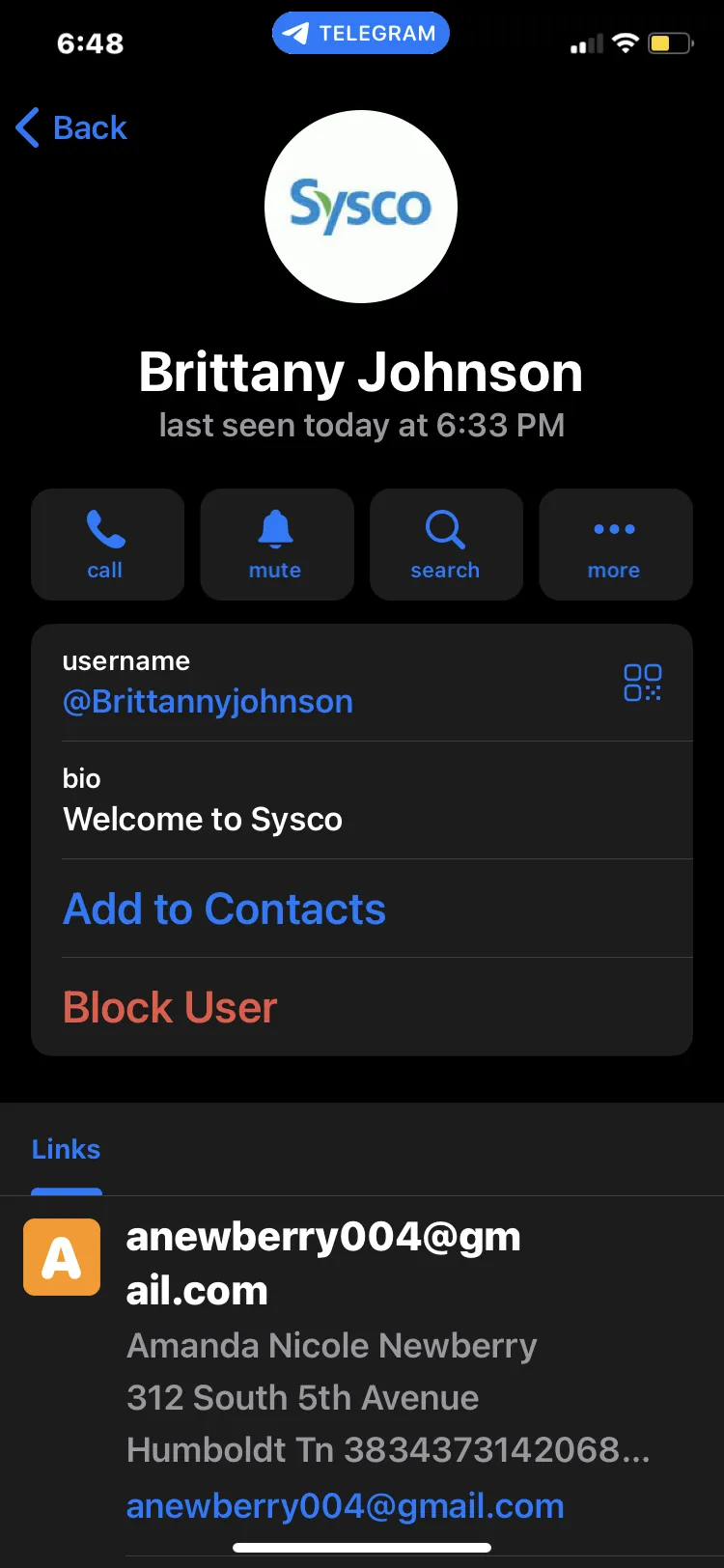Open the more options button
724x1568 pixels.
click(615, 545)
